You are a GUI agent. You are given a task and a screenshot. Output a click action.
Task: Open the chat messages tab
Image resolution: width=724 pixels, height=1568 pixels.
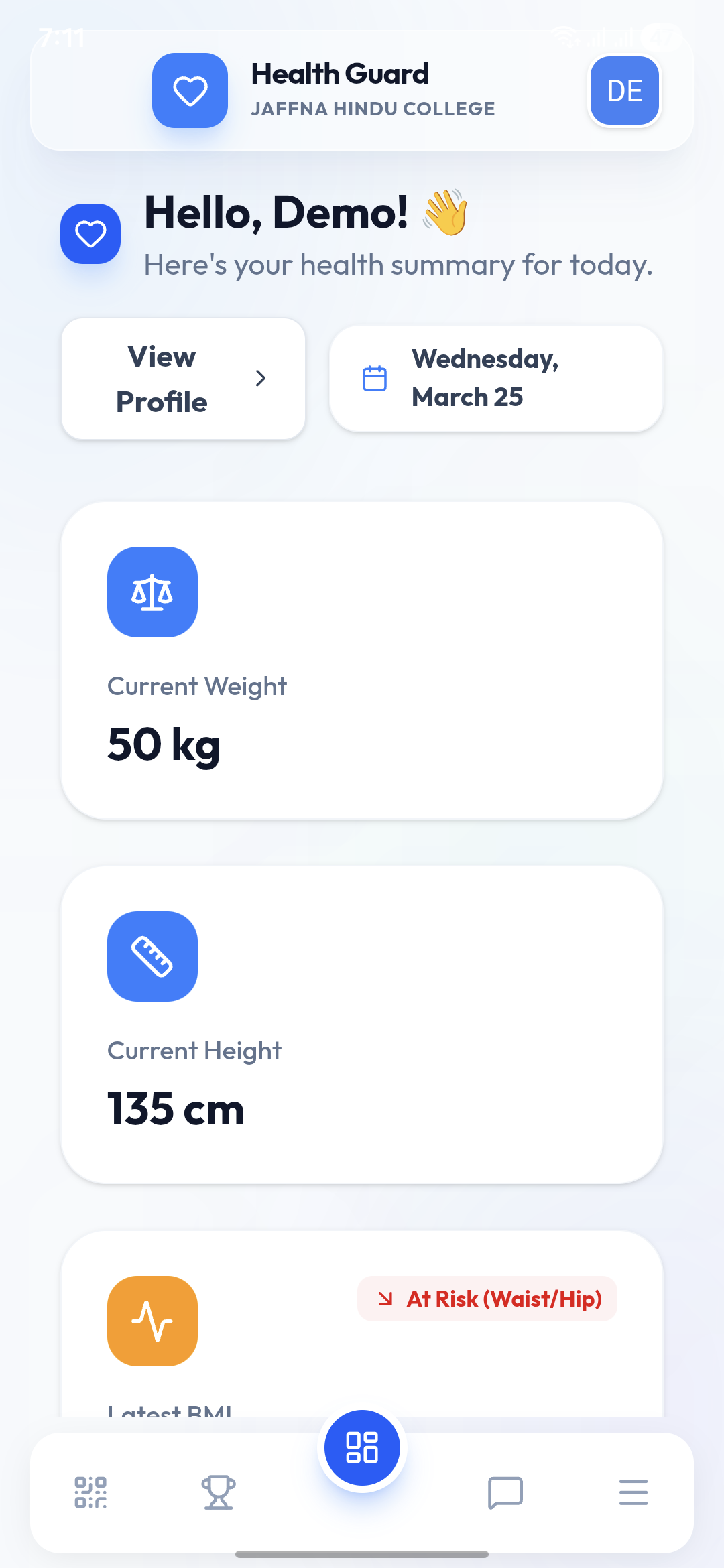click(x=505, y=1492)
